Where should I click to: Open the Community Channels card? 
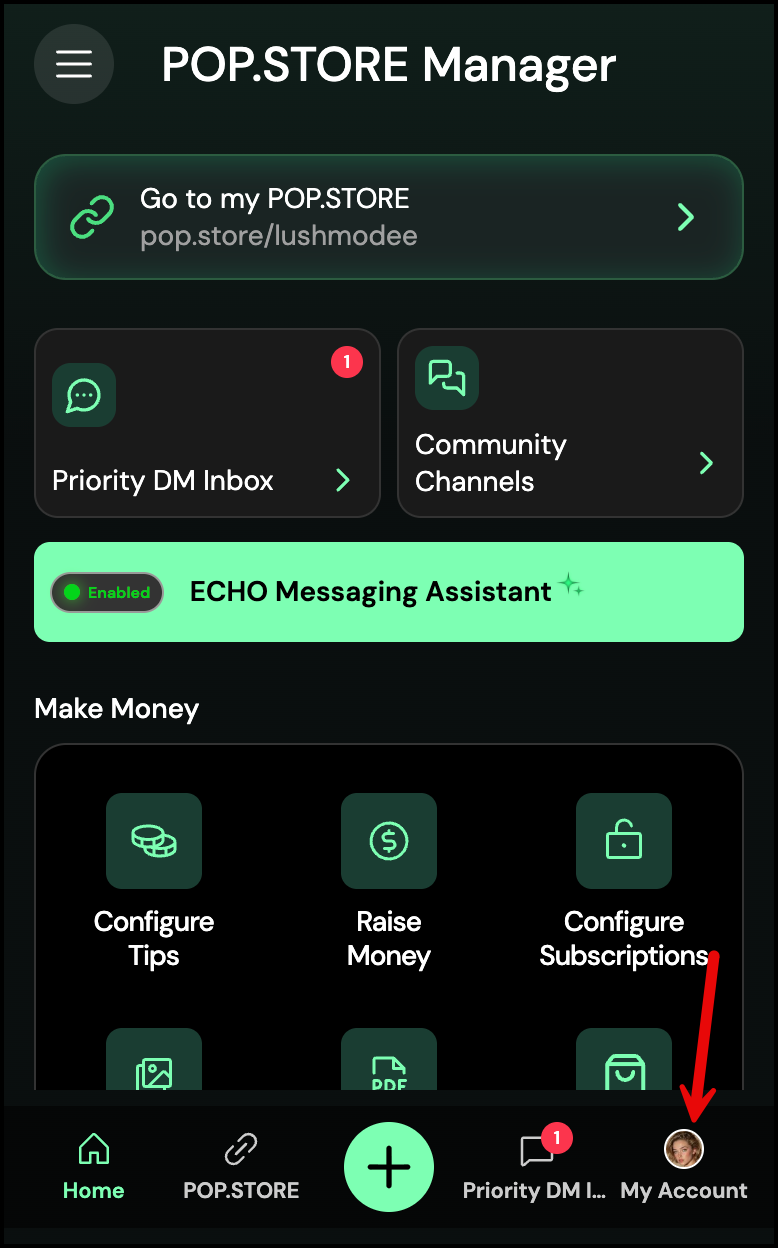click(x=570, y=423)
